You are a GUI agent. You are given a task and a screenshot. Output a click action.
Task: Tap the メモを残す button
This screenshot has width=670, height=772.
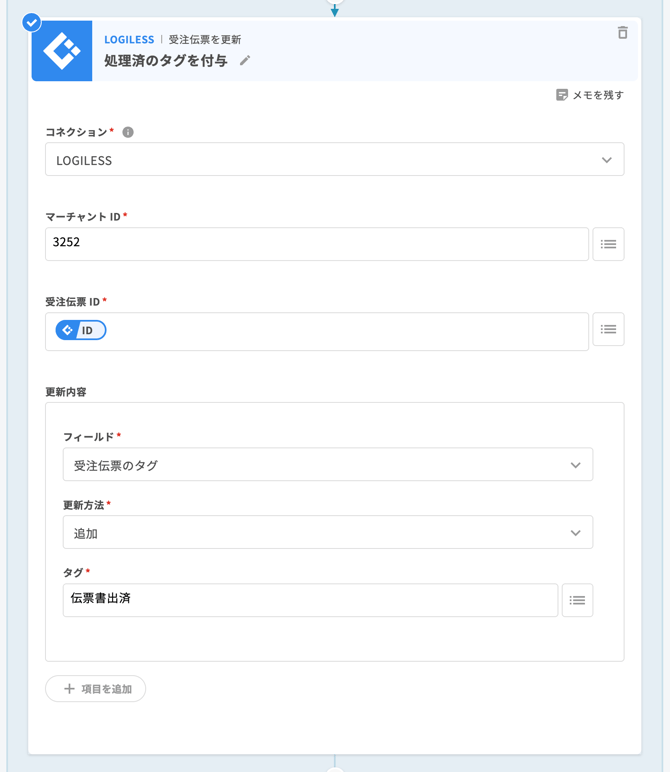590,95
